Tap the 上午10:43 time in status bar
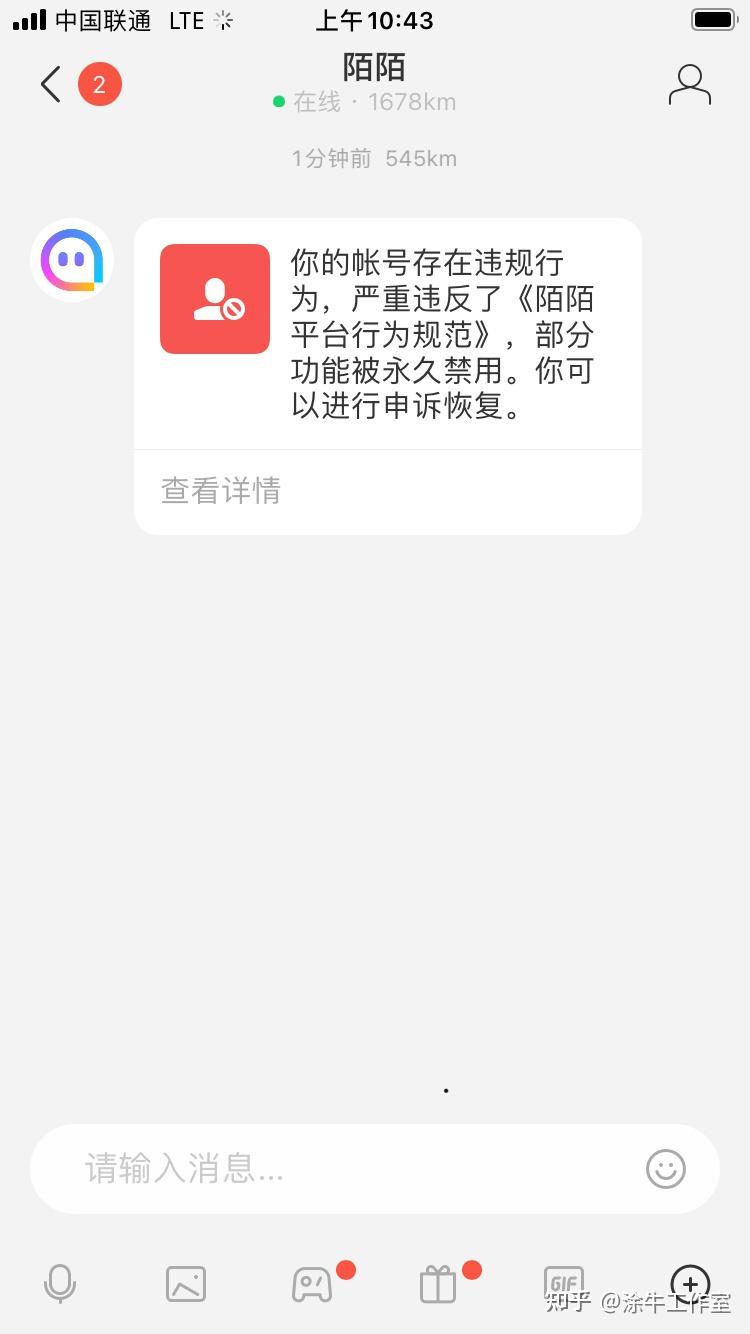Image resolution: width=750 pixels, height=1334 pixels. [375, 20]
